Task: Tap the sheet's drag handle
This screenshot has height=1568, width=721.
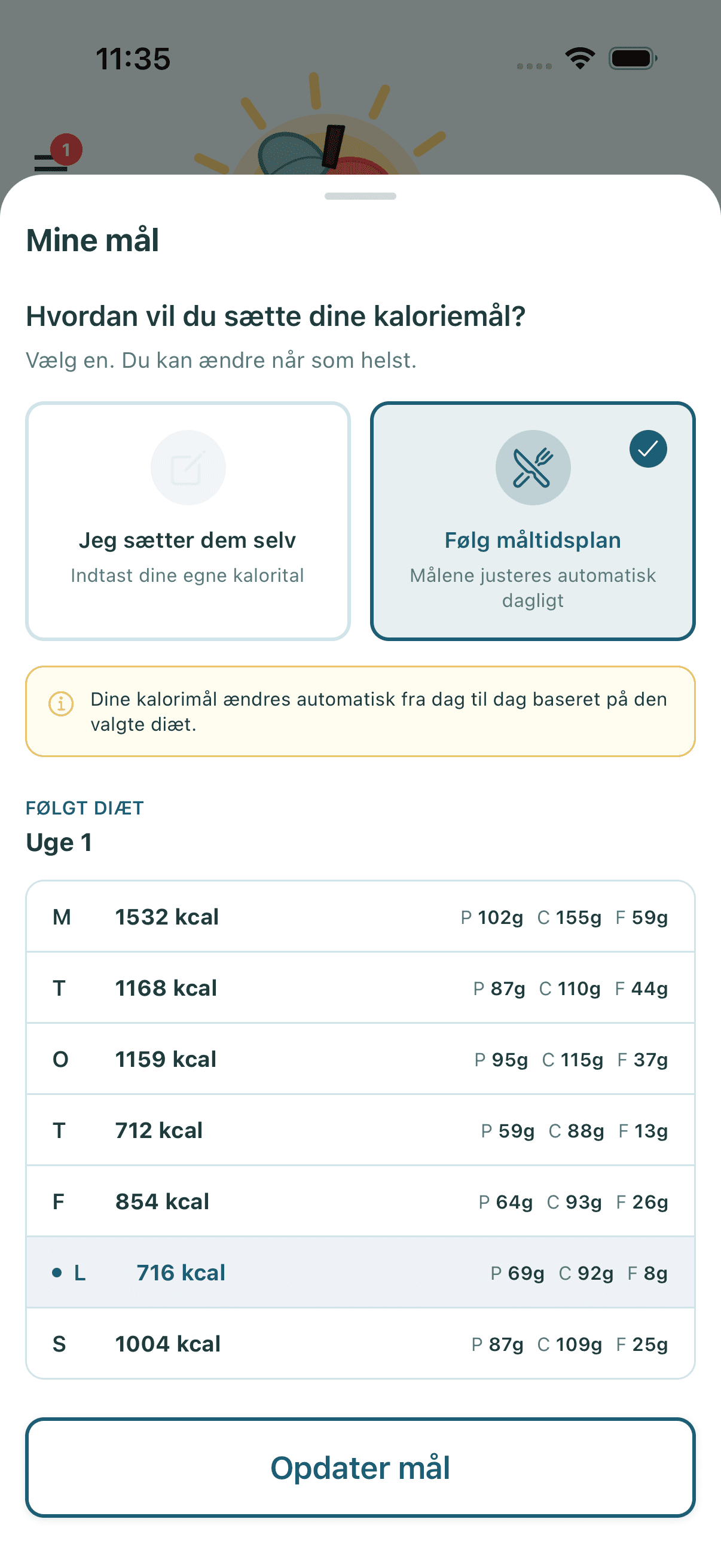Action: pyautogui.click(x=360, y=196)
